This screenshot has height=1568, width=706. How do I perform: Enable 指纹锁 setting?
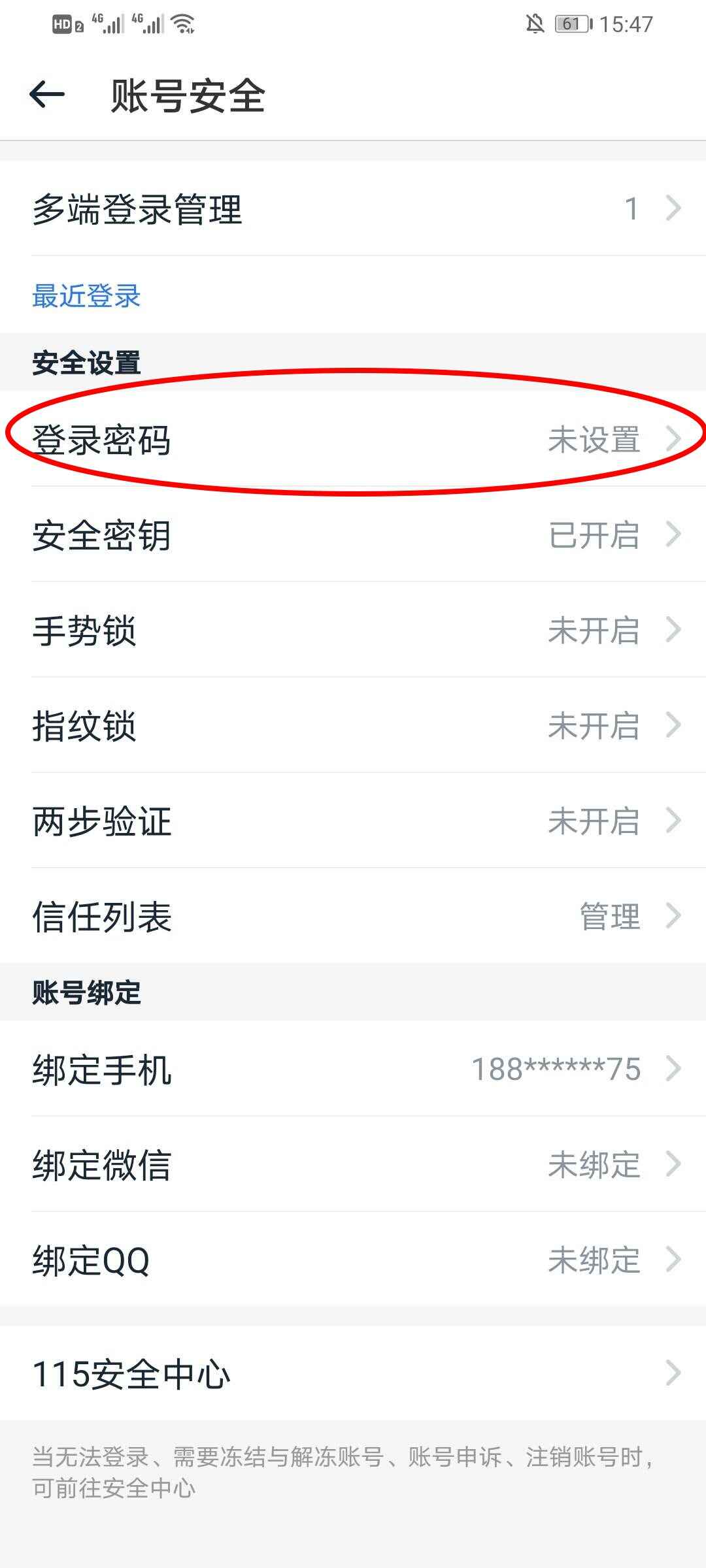353,725
